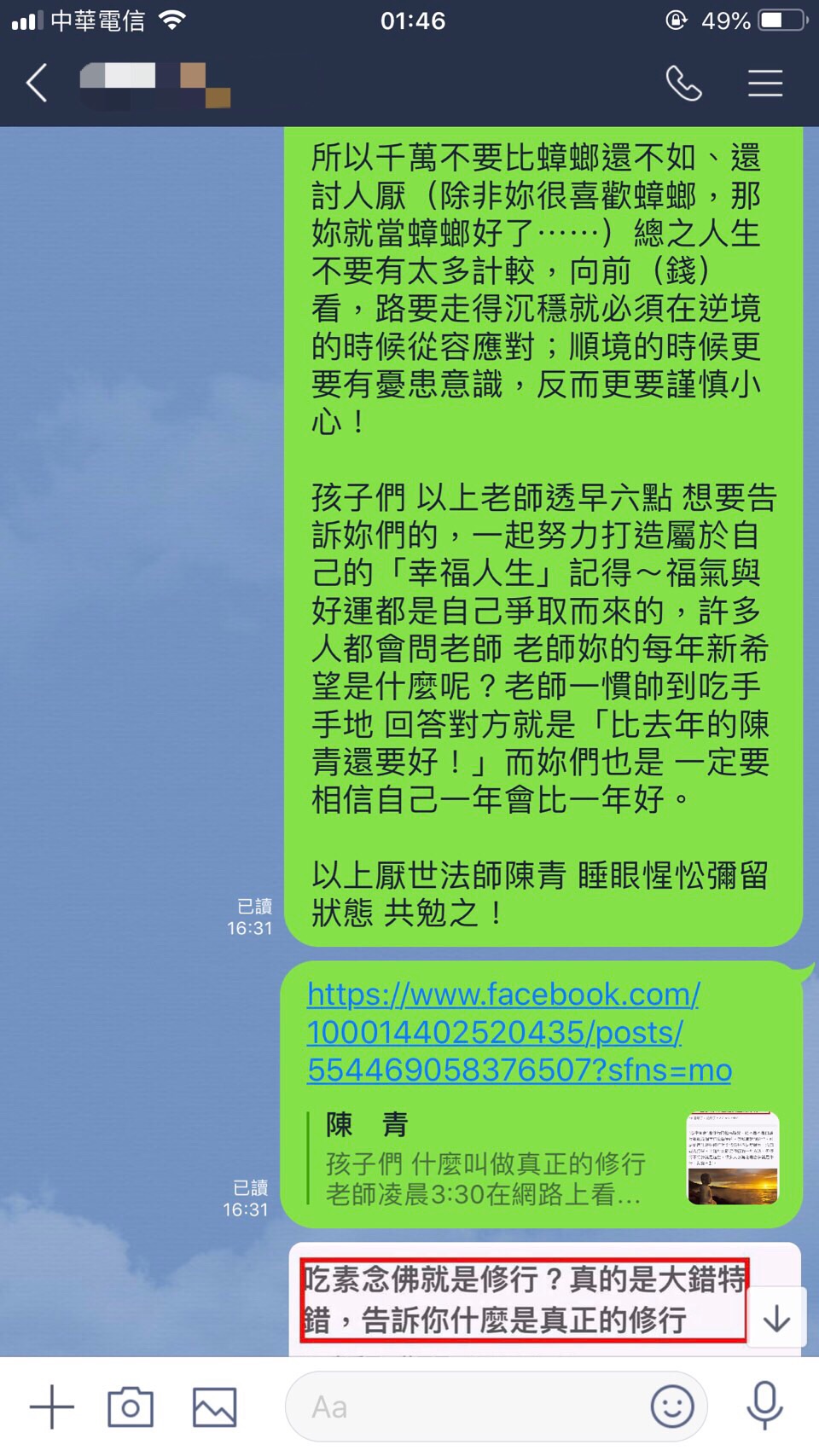819x1456 pixels.
Task: Open the Facebook post link
Action: (x=519, y=1032)
